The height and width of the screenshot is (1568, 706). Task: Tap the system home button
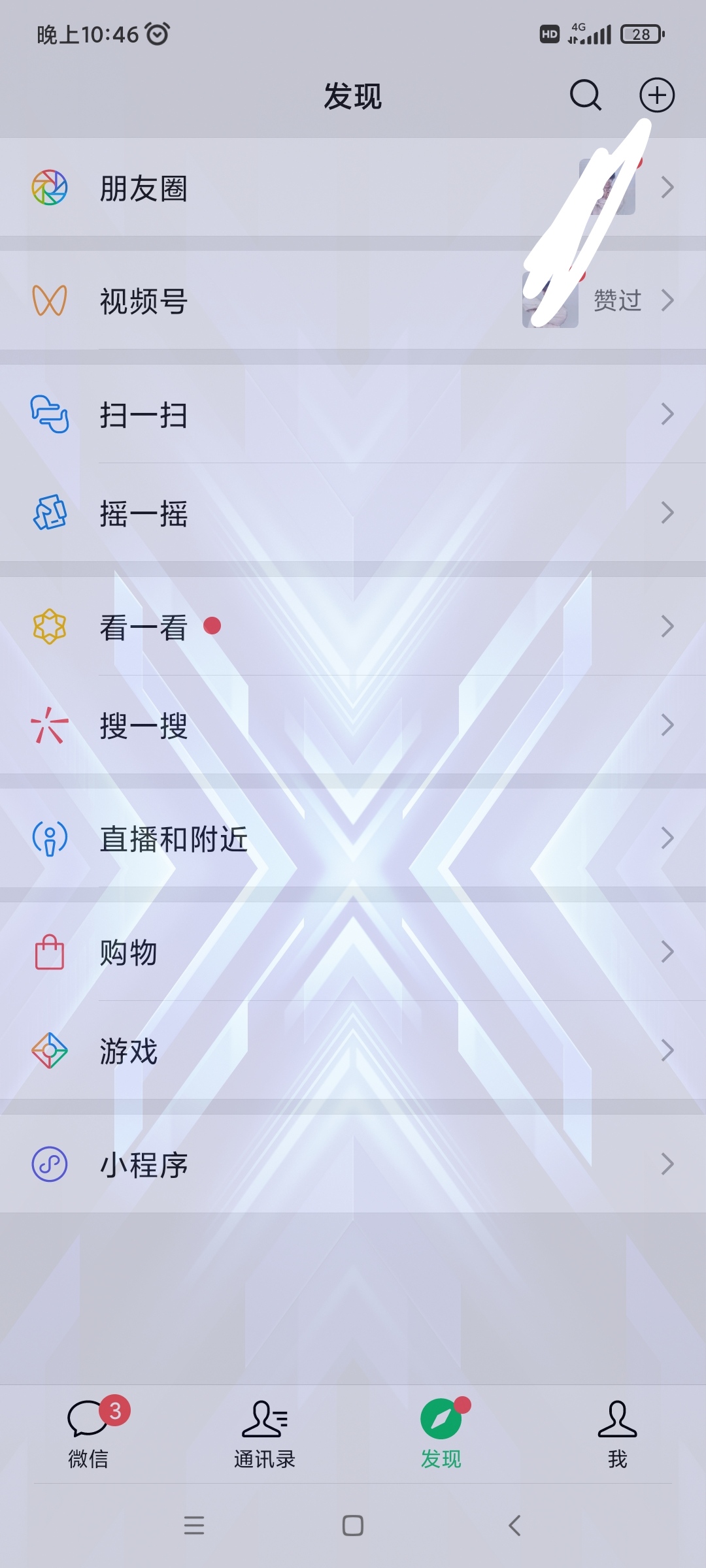353,1526
